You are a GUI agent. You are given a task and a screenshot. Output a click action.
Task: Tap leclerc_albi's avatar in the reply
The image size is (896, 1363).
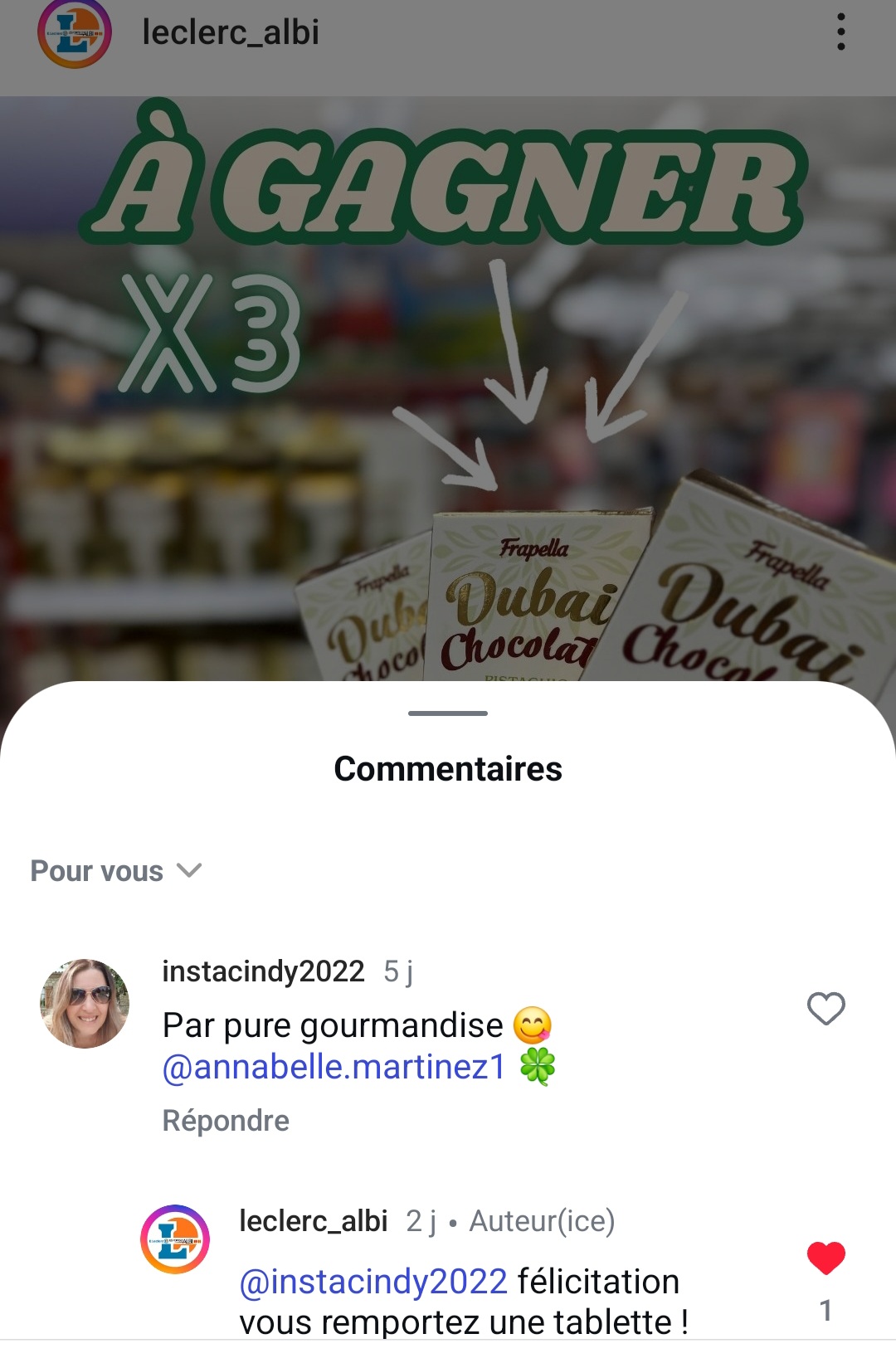[174, 1239]
